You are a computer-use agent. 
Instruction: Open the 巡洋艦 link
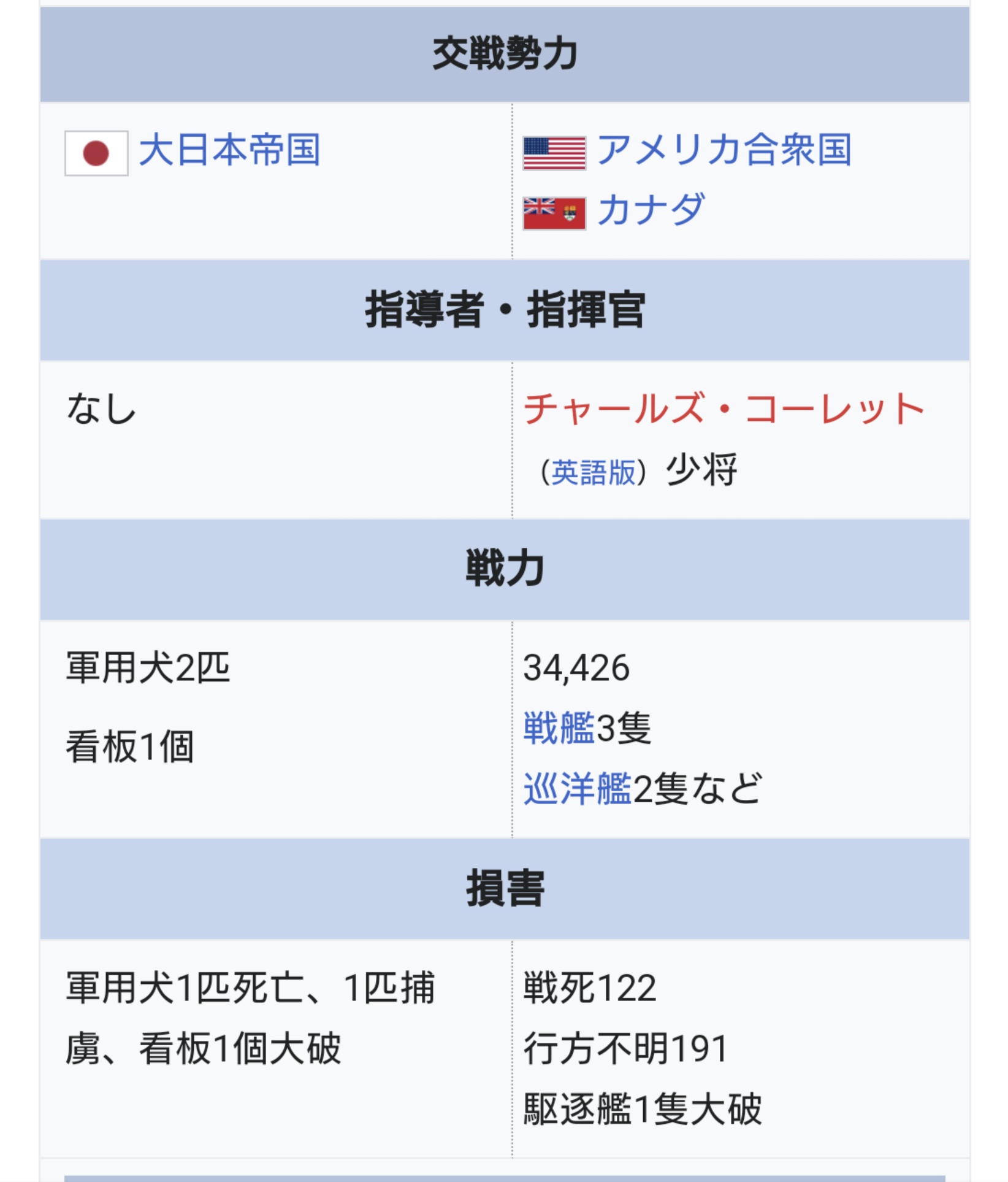pyautogui.click(x=577, y=789)
